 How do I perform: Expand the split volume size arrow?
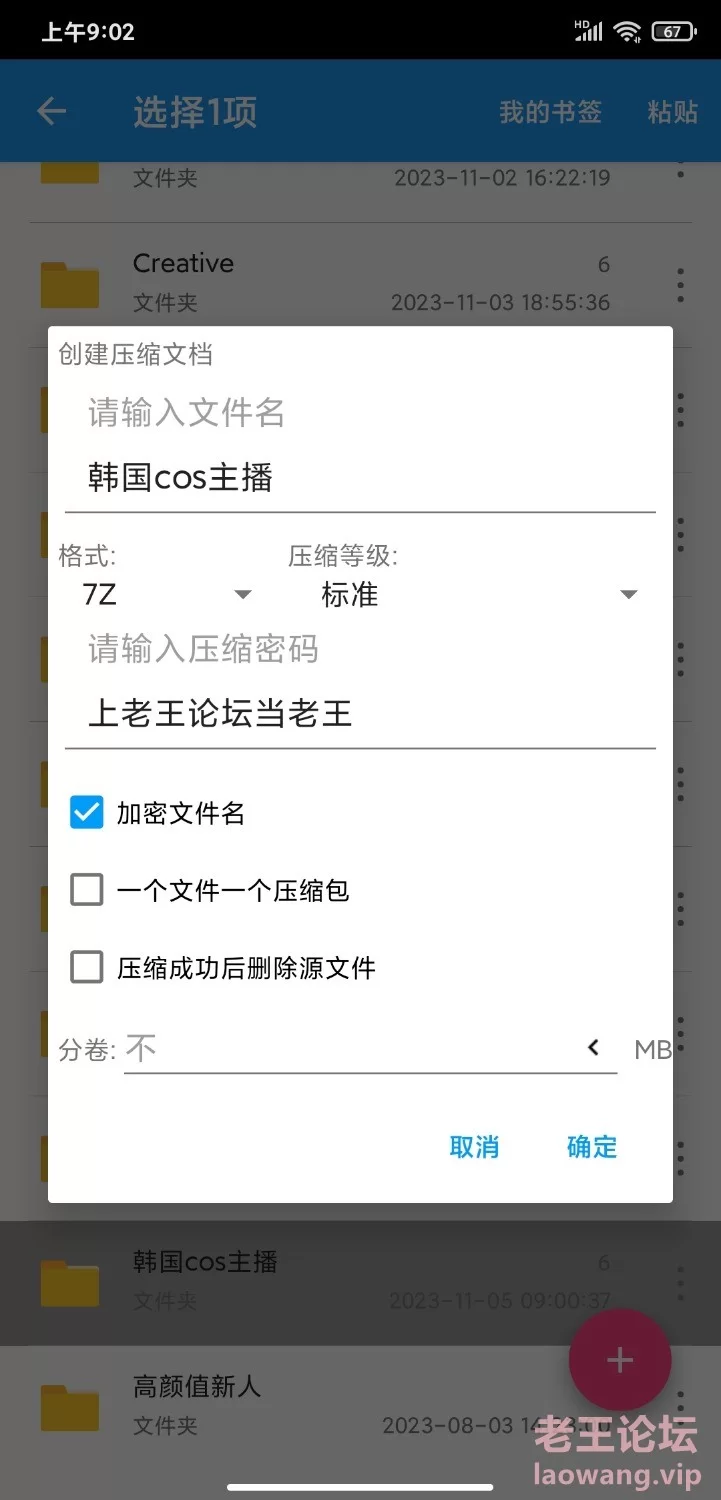point(593,1048)
